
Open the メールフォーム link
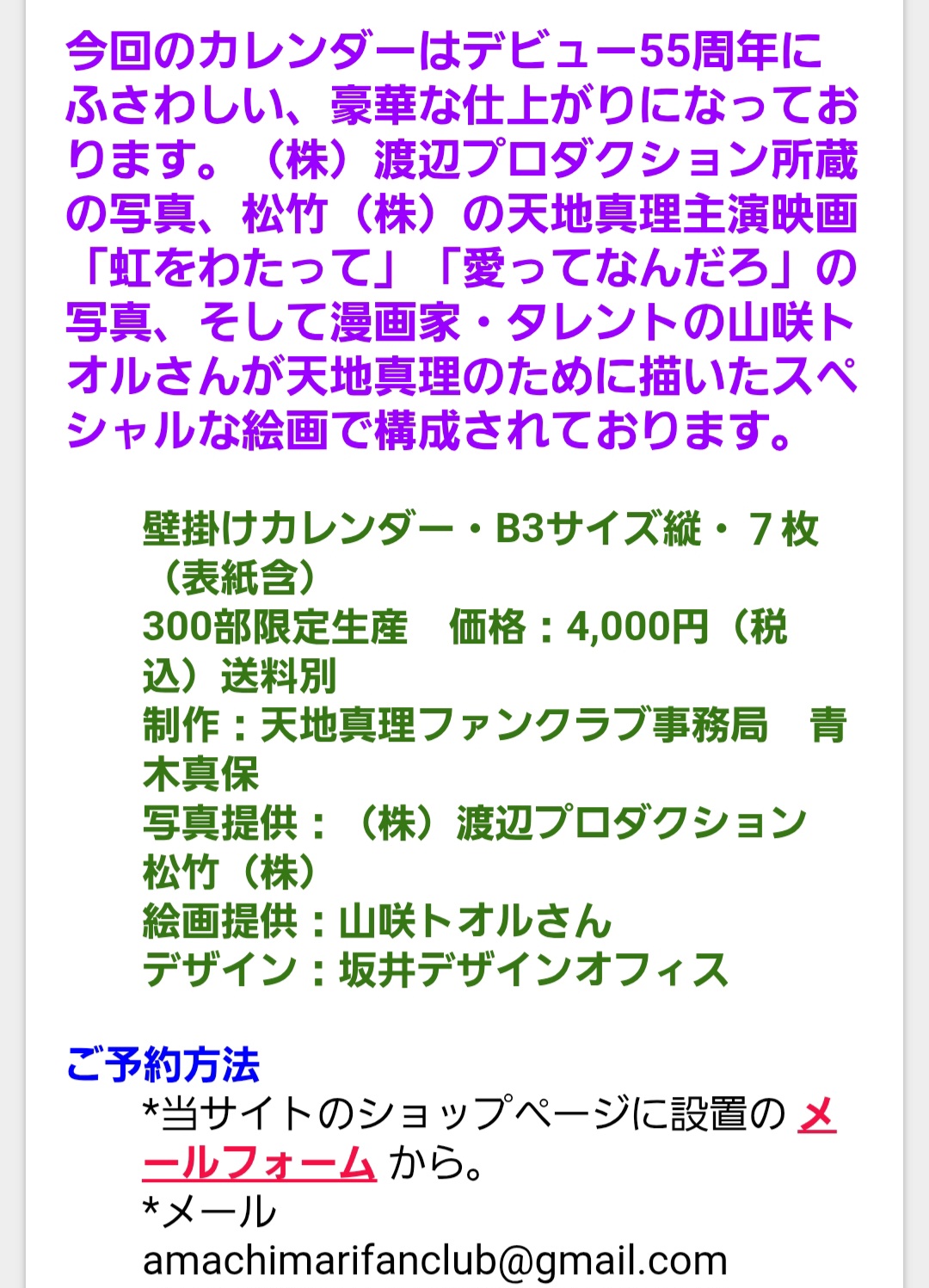coord(258,1163)
